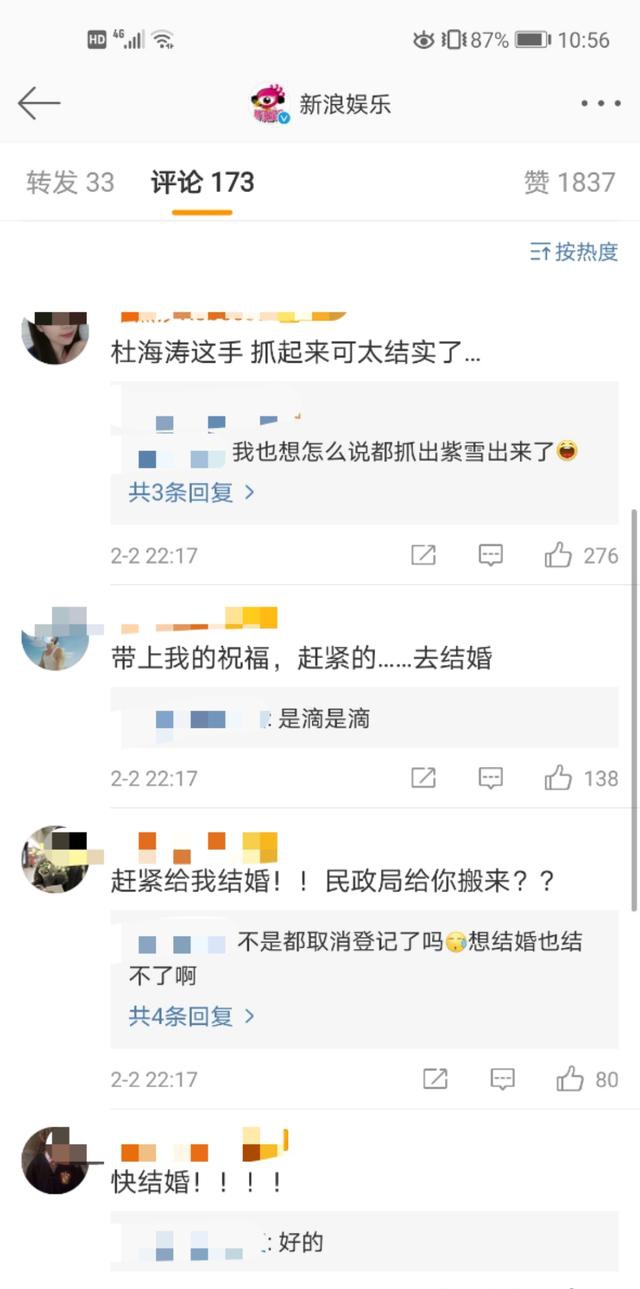Repost the 杜海涛这手 comment
Viewport: 640px width, 1289px height.
point(423,555)
